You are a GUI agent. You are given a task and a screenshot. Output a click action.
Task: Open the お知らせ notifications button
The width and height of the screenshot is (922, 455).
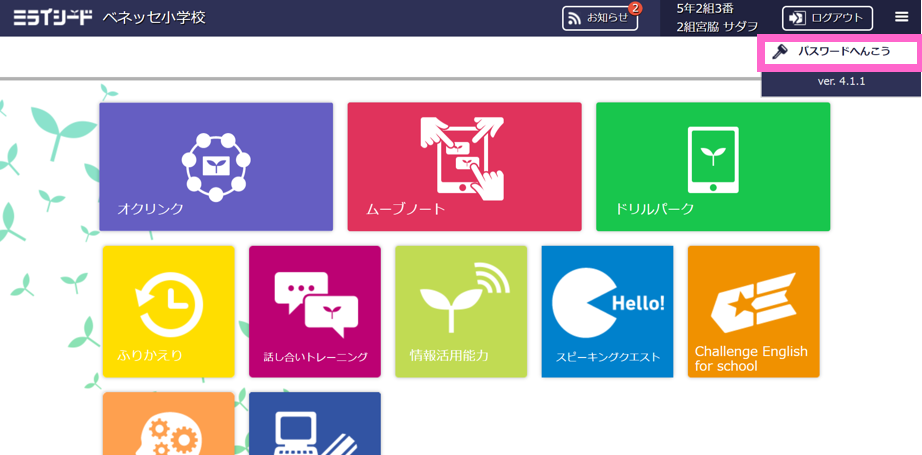(x=600, y=18)
